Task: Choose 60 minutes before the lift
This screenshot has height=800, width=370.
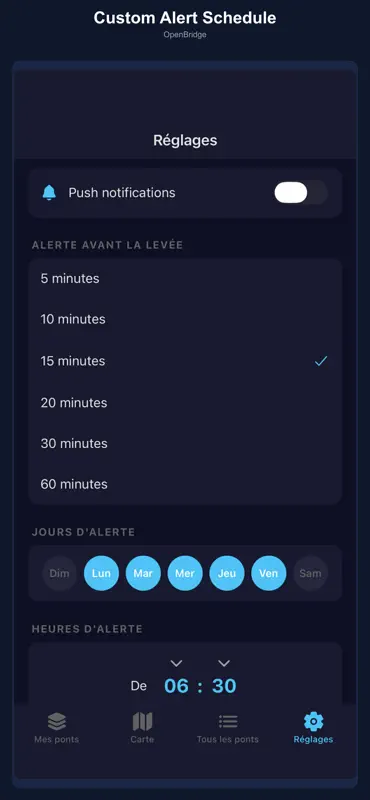Action: point(185,484)
